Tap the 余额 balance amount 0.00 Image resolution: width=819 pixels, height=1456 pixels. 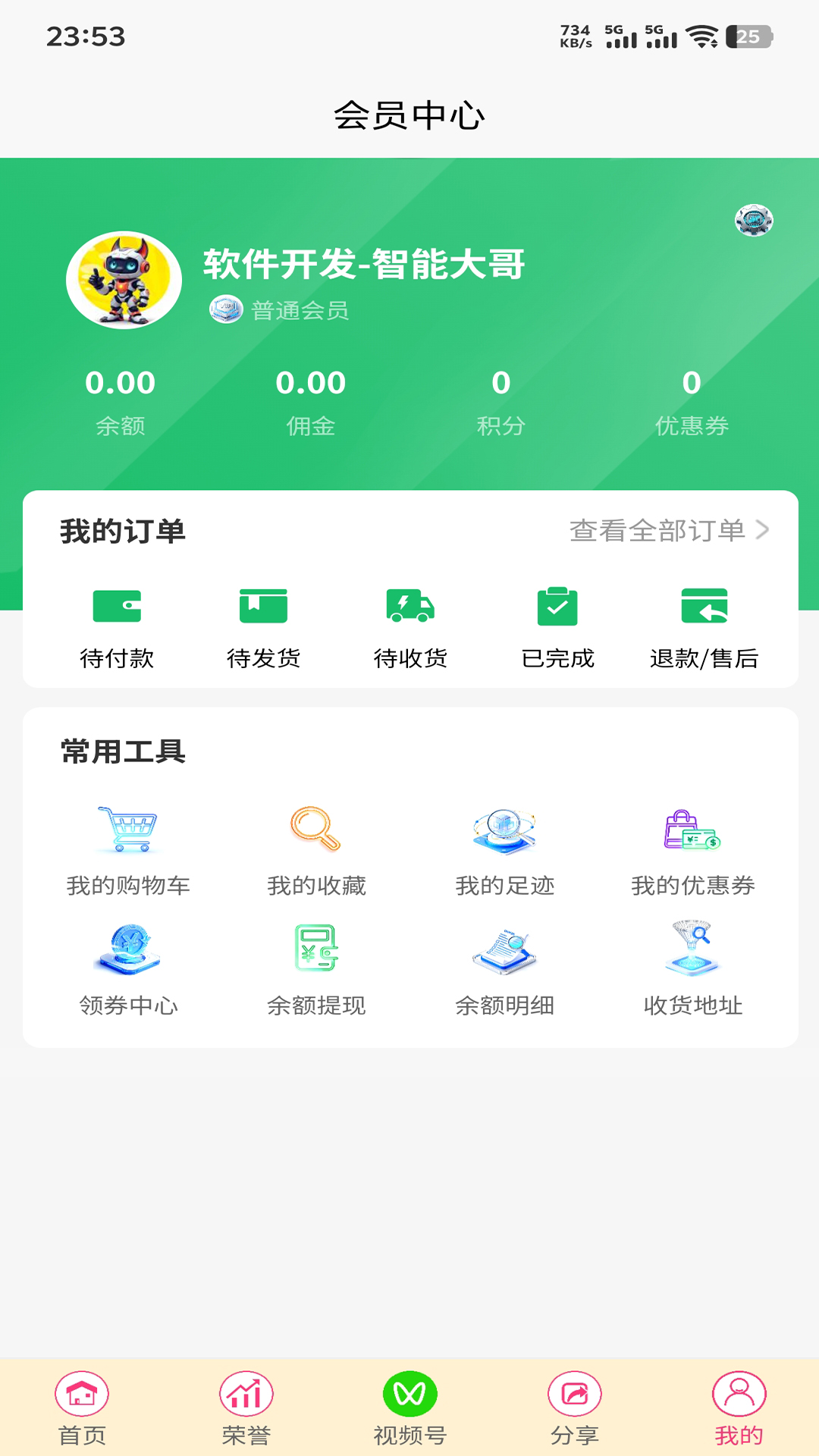(x=122, y=383)
